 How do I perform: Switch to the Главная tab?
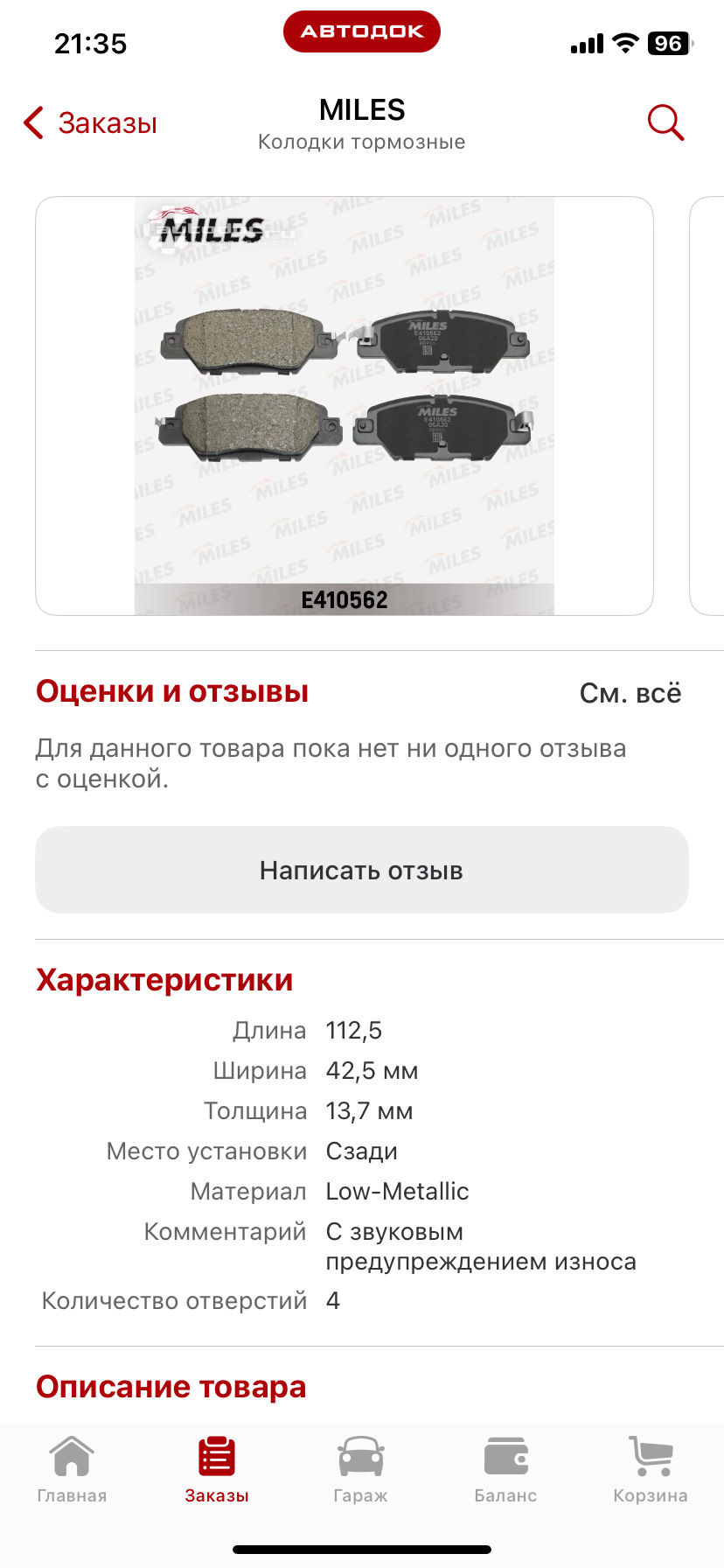pos(72,1470)
